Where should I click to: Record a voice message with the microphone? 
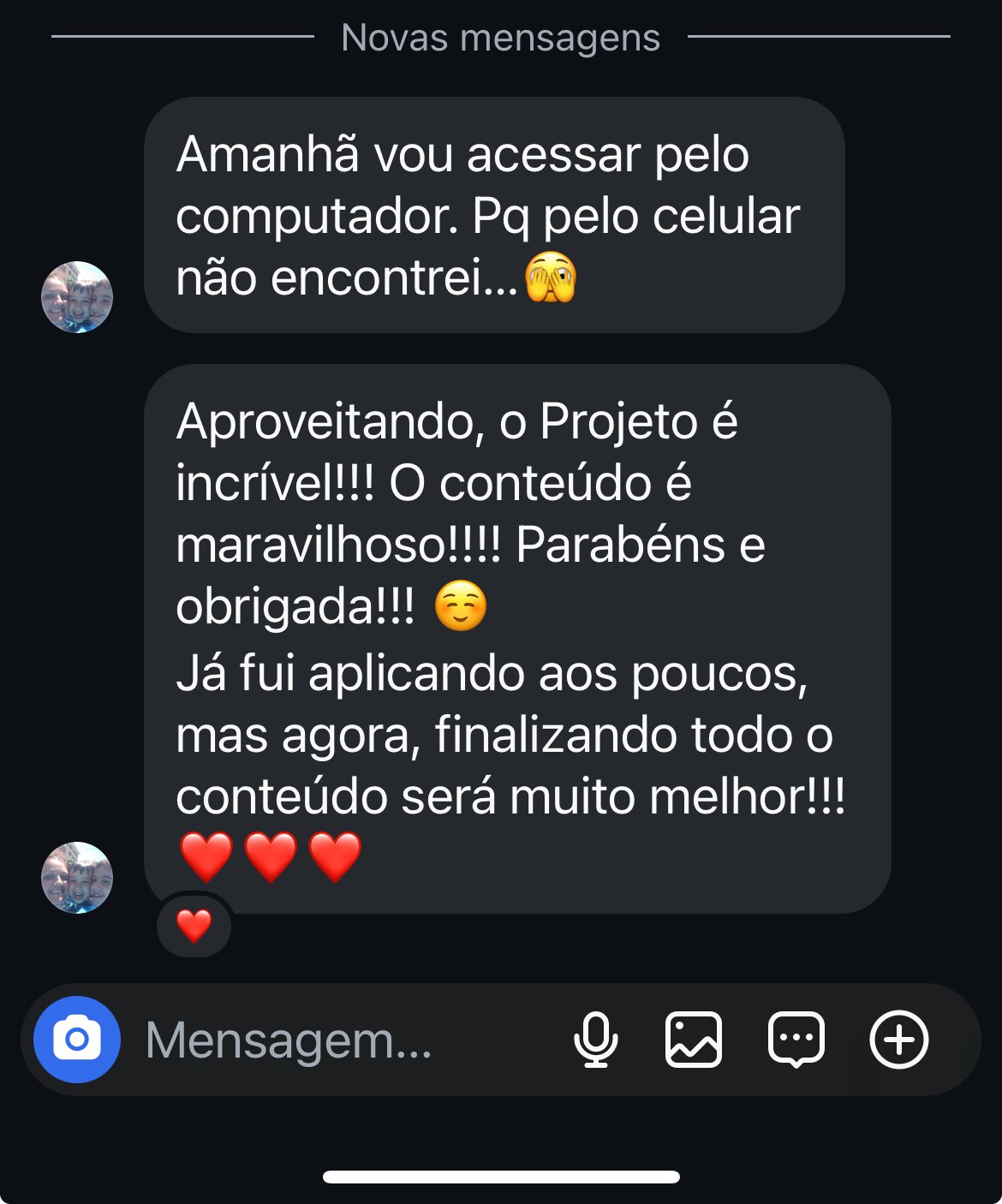click(595, 1040)
